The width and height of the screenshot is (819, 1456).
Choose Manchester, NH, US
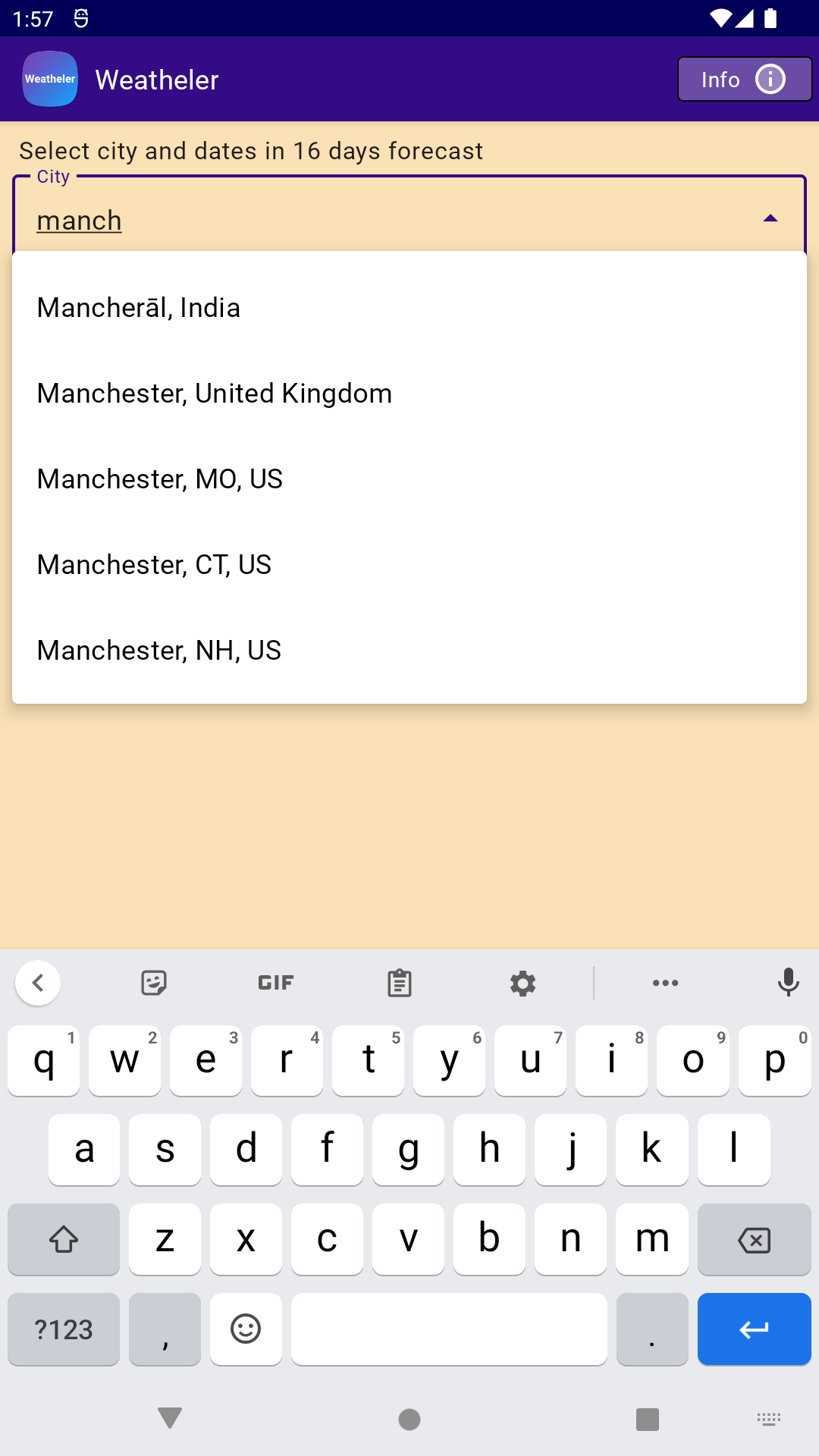tap(159, 651)
